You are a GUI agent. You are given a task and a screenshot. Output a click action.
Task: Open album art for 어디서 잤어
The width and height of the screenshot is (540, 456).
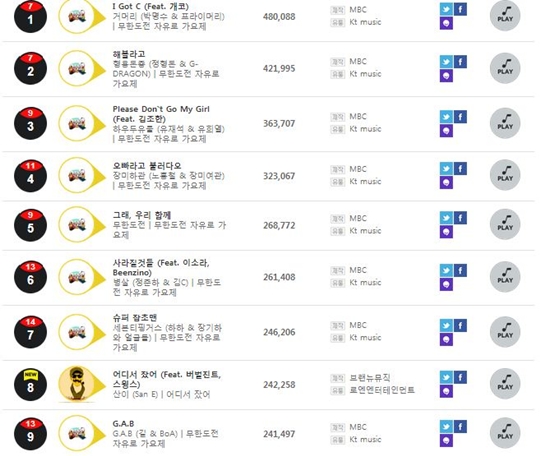77,384
